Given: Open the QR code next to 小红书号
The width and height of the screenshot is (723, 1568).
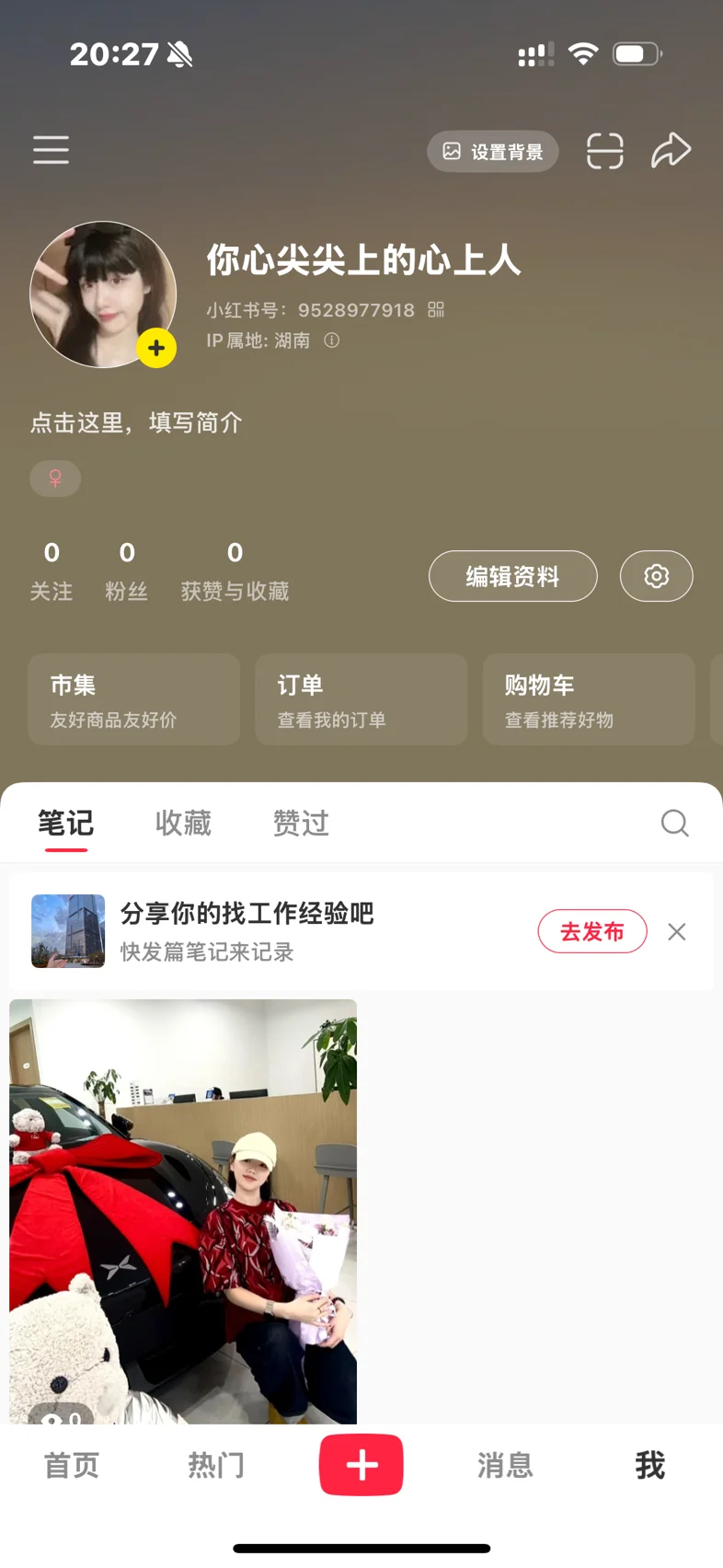Looking at the screenshot, I should [x=436, y=310].
